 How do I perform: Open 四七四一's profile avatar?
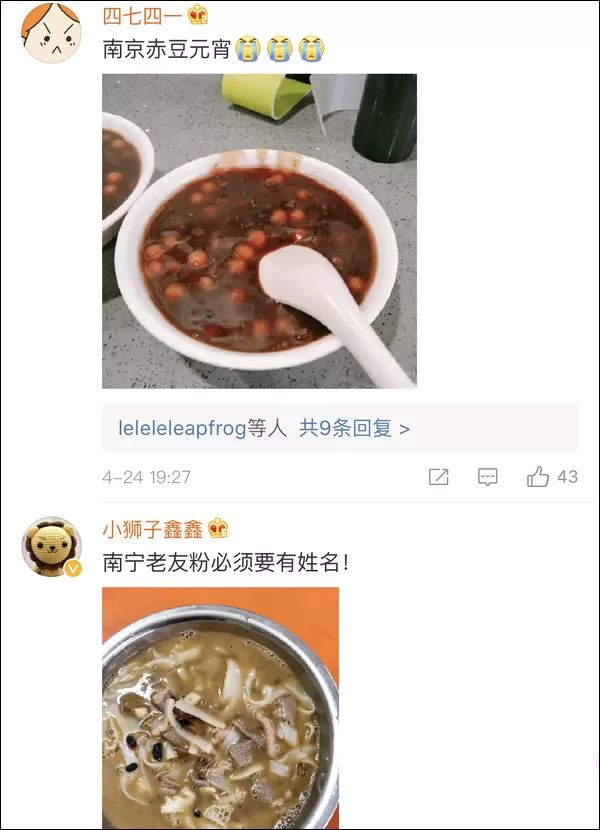coord(51,33)
